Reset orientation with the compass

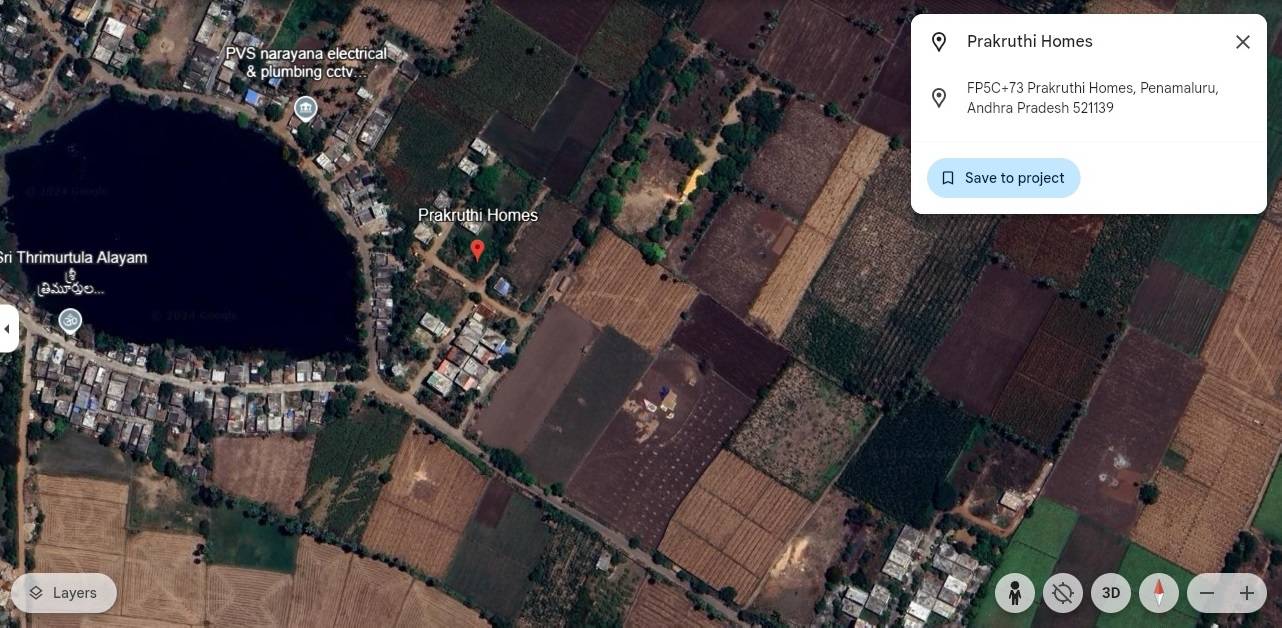point(1159,593)
